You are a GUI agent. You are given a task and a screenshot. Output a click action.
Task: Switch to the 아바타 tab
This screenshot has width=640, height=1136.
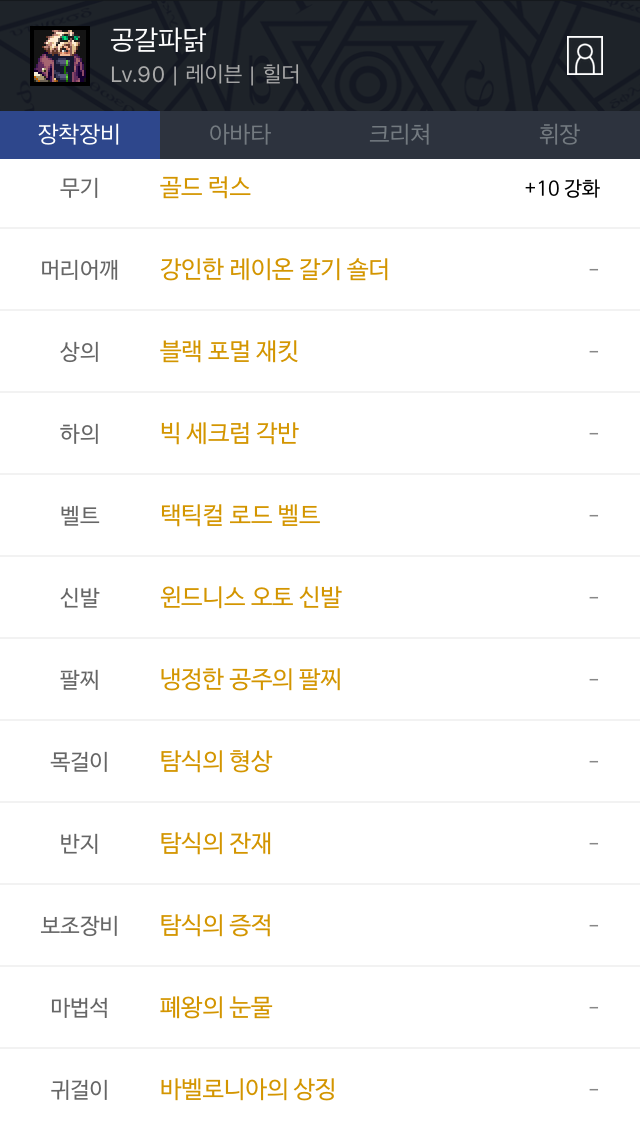pyautogui.click(x=240, y=135)
